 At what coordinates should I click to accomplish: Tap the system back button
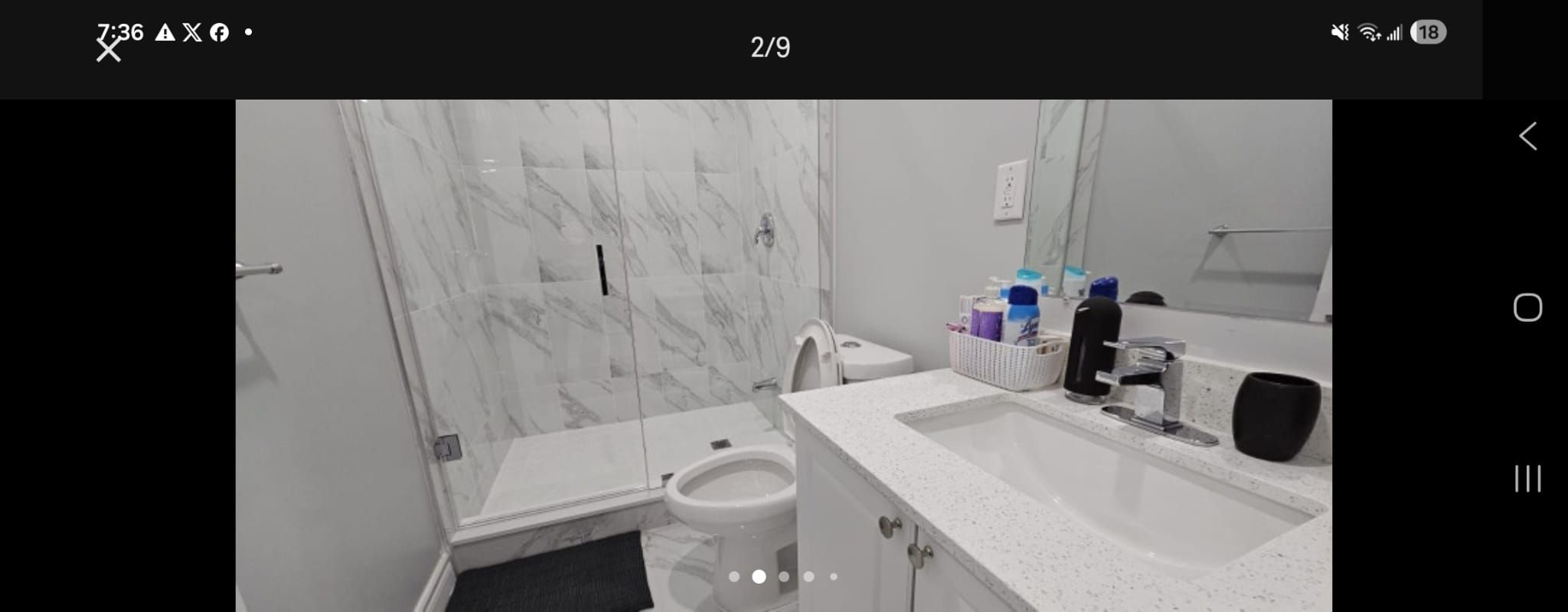[x=1527, y=136]
